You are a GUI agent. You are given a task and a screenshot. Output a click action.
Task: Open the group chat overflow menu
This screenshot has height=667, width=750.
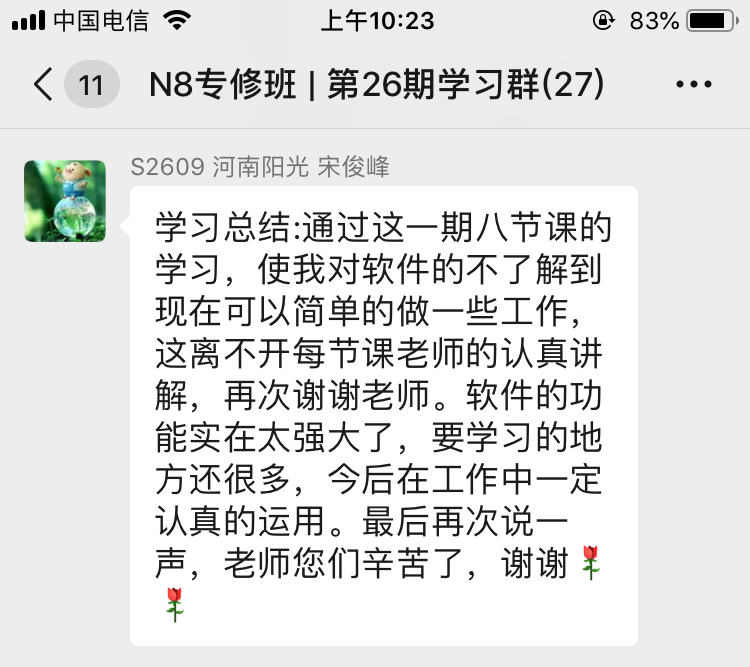[x=694, y=85]
